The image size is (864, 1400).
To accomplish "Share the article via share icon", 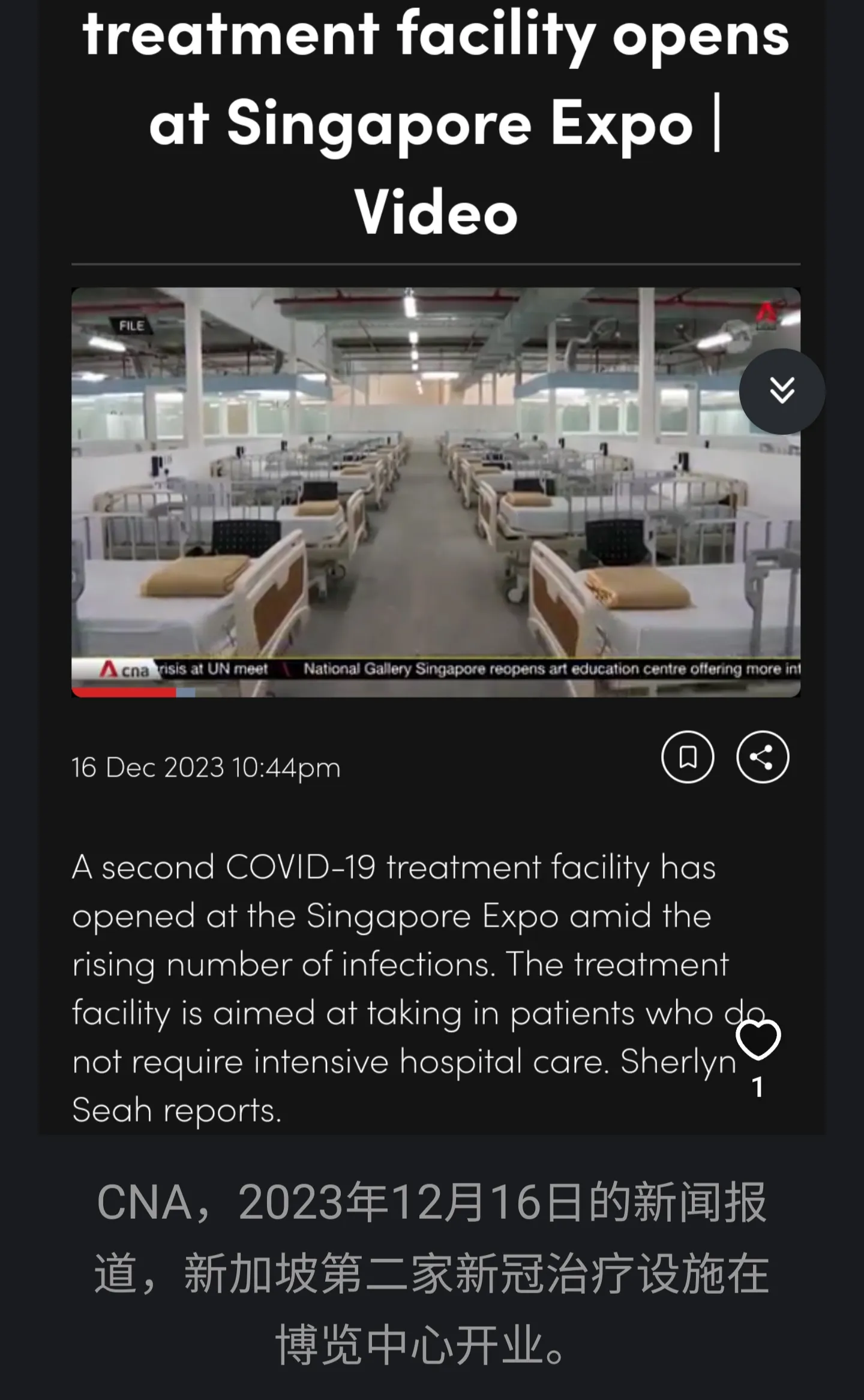I will 762,757.
